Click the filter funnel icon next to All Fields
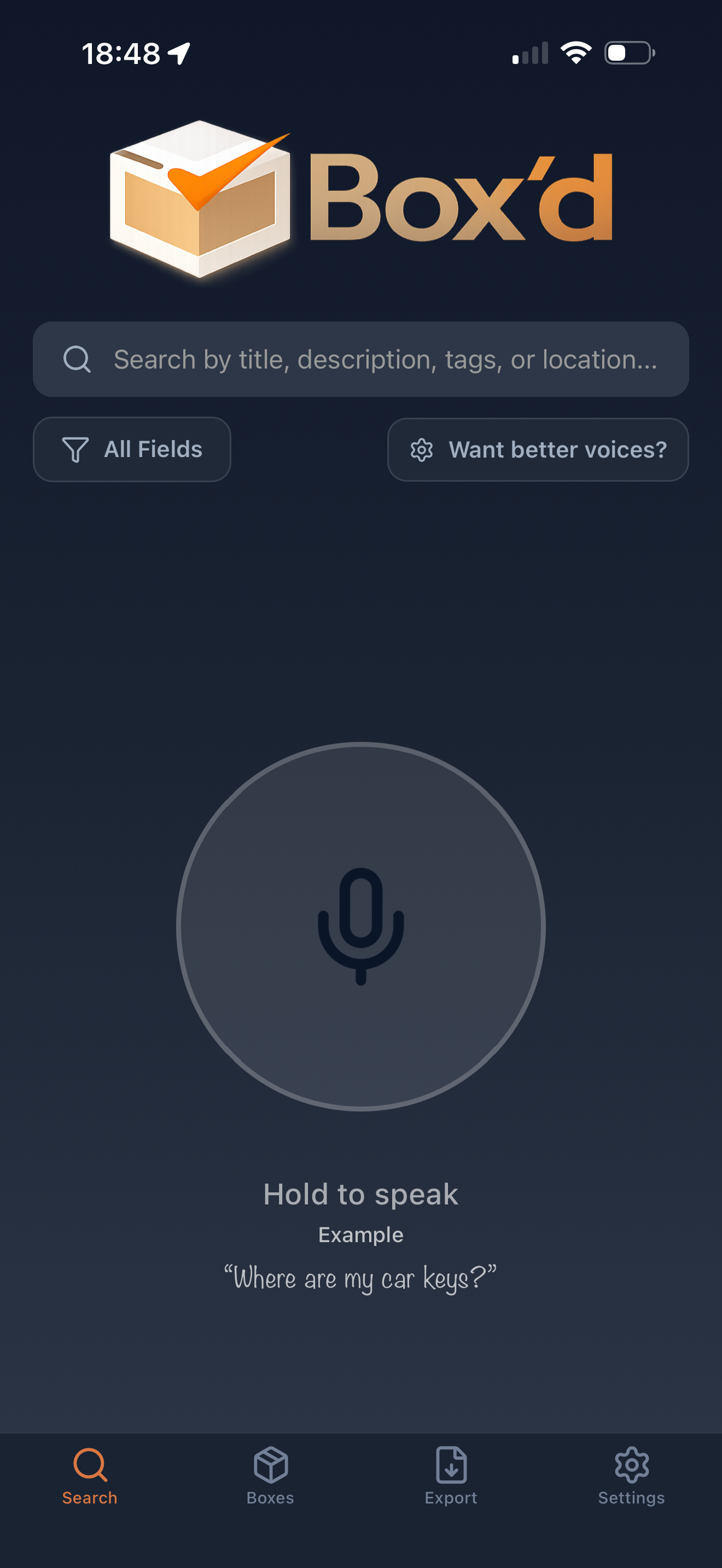The width and height of the screenshot is (722, 1568). tap(75, 449)
